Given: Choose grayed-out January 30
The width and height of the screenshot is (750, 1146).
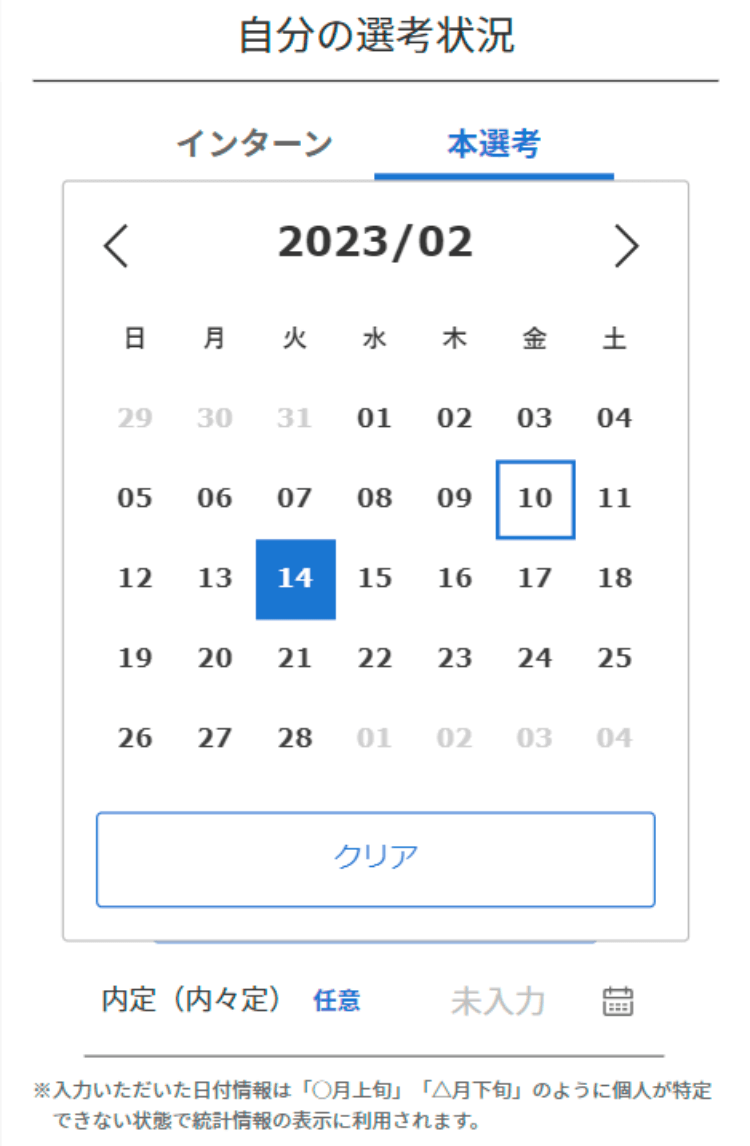Looking at the screenshot, I should click(x=215, y=419).
